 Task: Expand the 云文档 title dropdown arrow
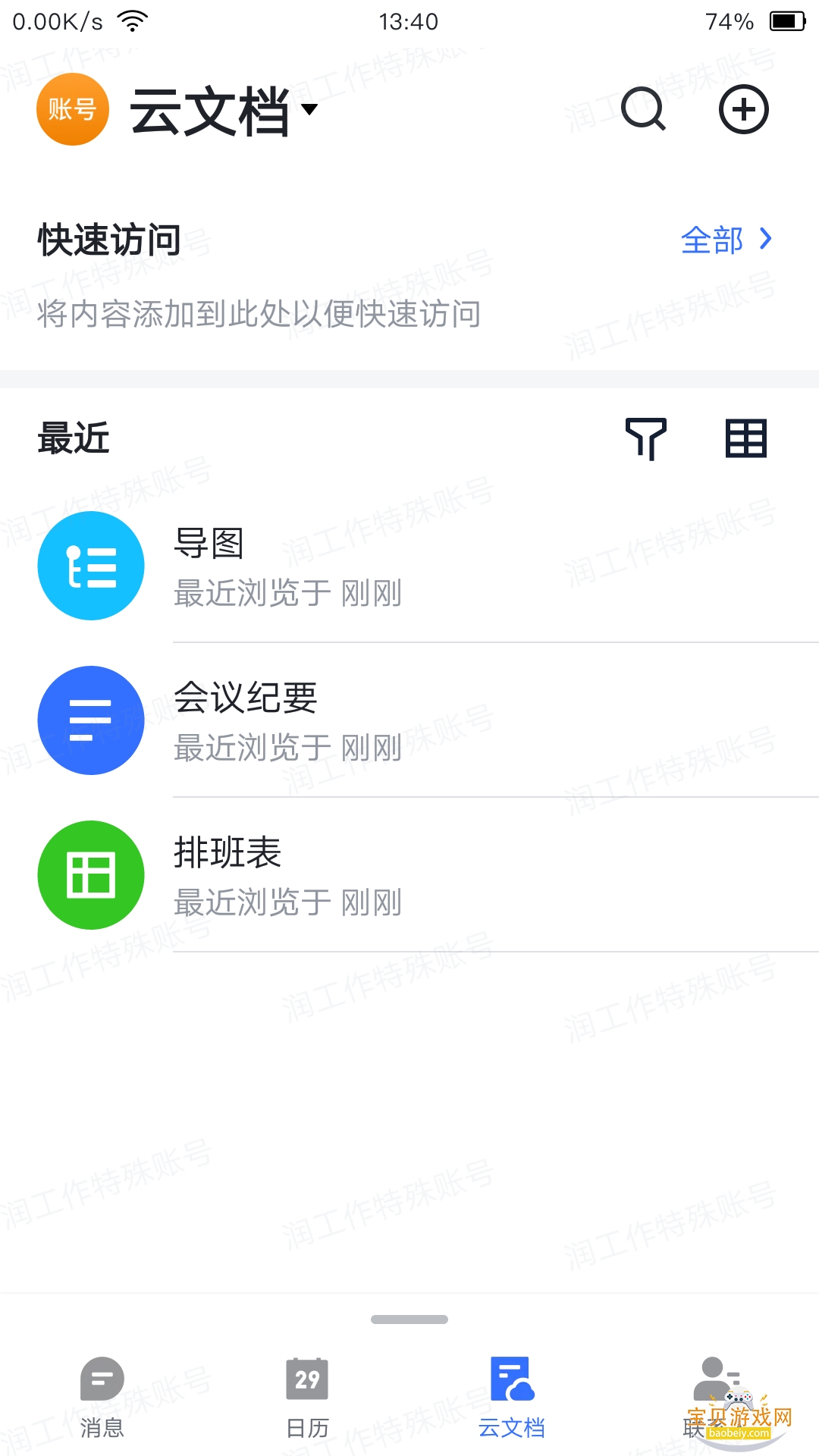[x=311, y=112]
